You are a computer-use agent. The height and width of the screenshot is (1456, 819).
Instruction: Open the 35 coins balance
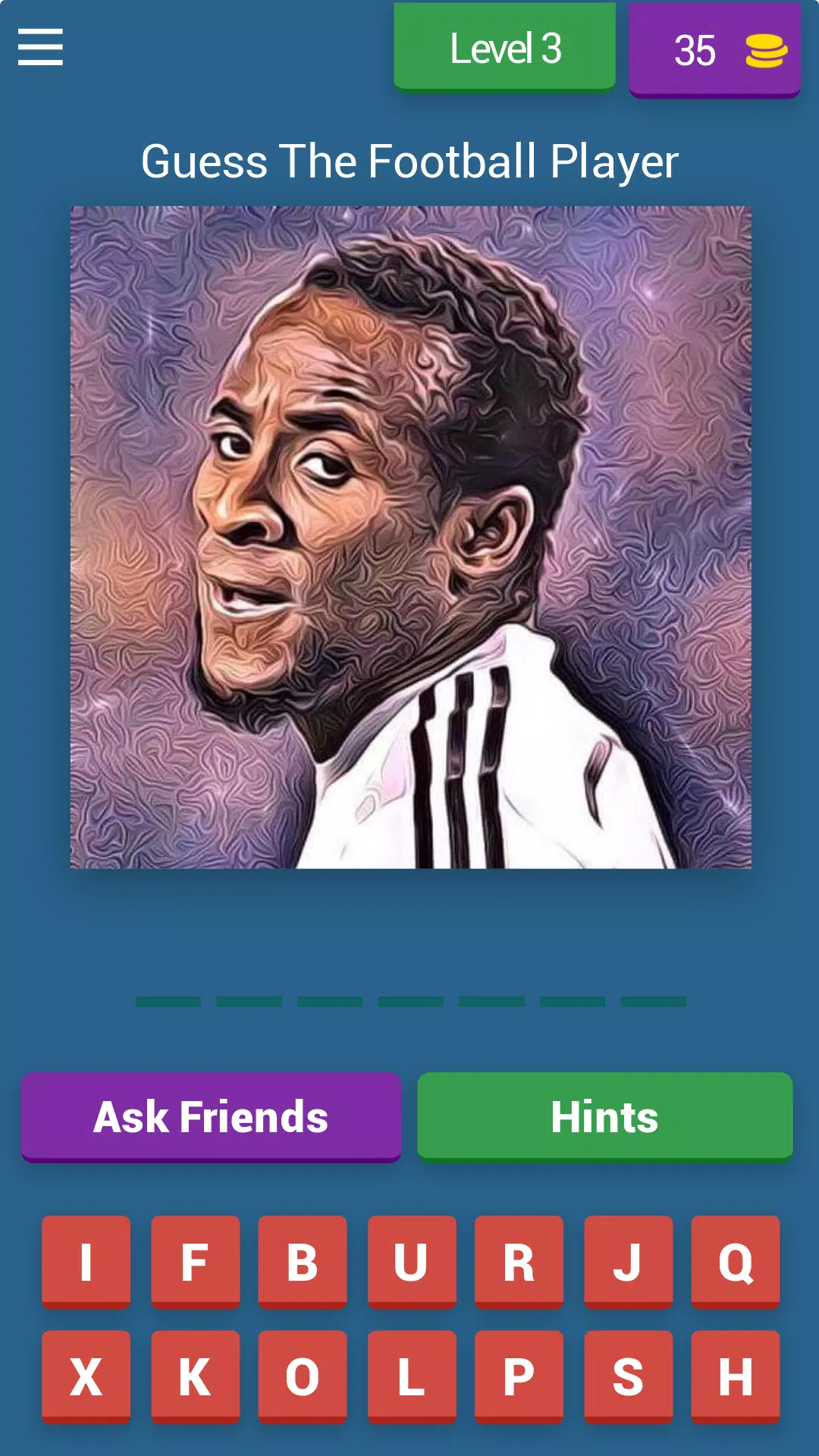tap(714, 50)
